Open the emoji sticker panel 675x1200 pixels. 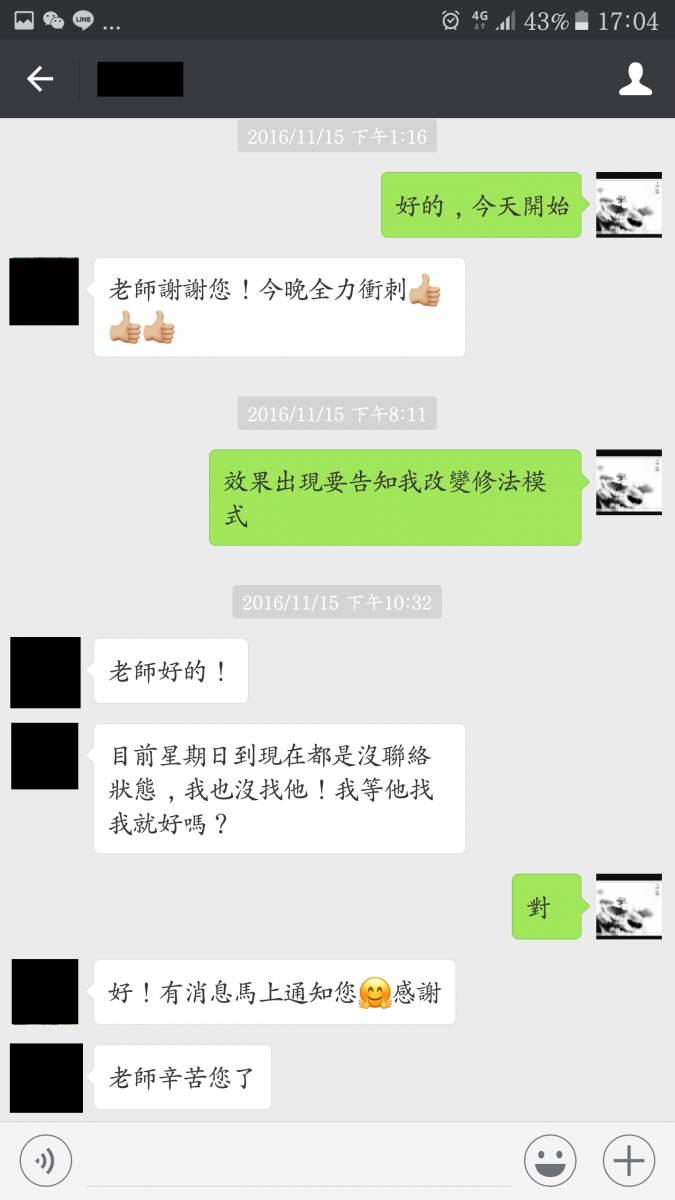(550, 1161)
